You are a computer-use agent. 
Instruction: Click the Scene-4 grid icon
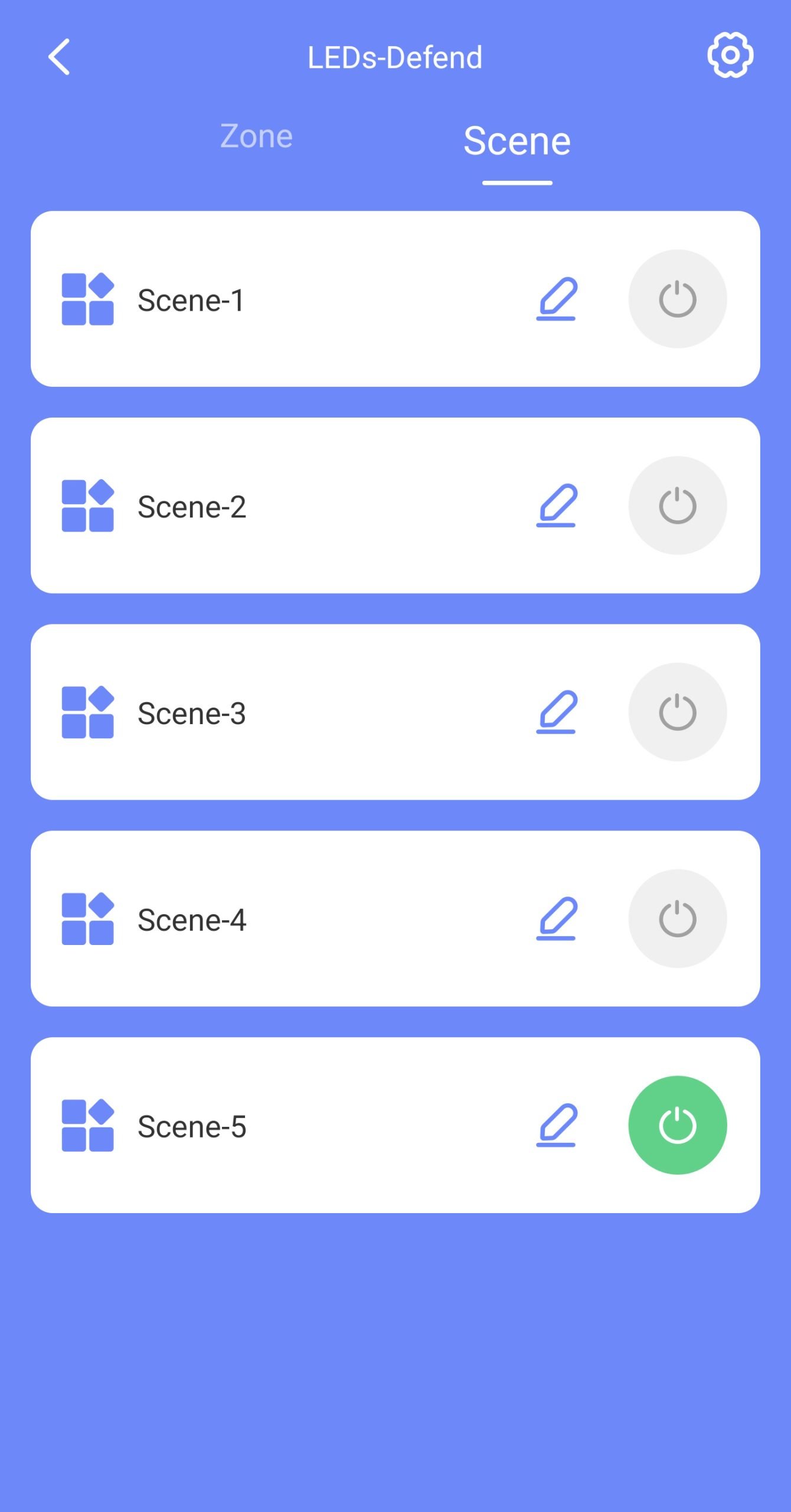click(87, 920)
